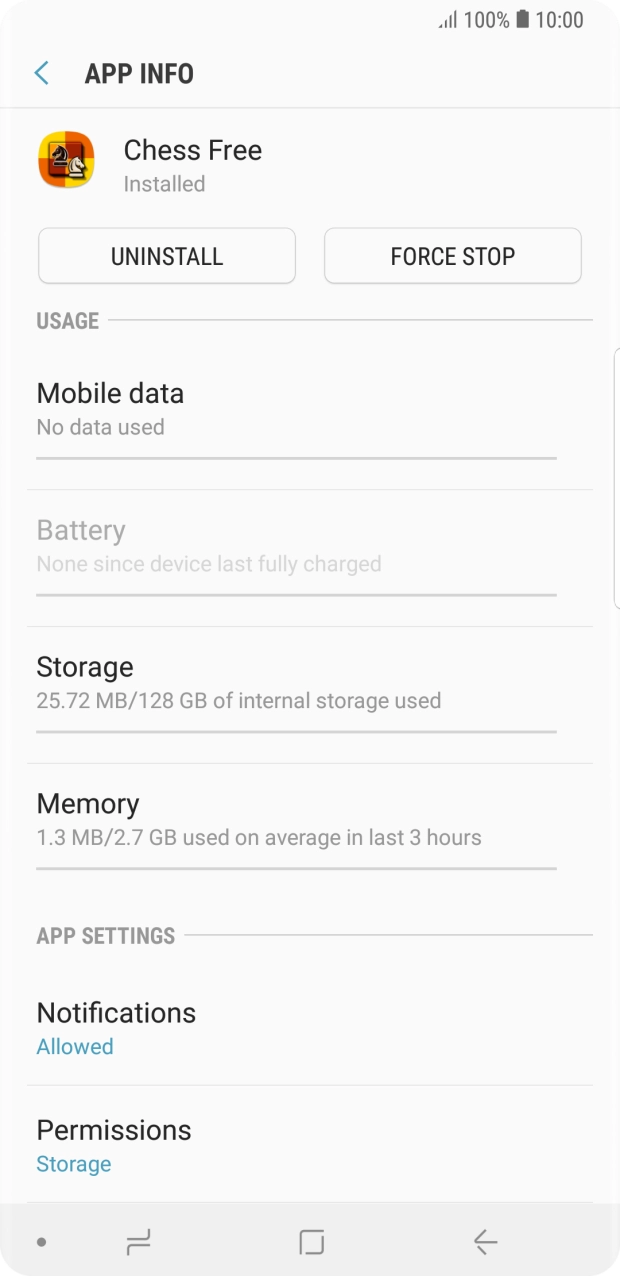Open Mobile data usage details

[x=296, y=410]
